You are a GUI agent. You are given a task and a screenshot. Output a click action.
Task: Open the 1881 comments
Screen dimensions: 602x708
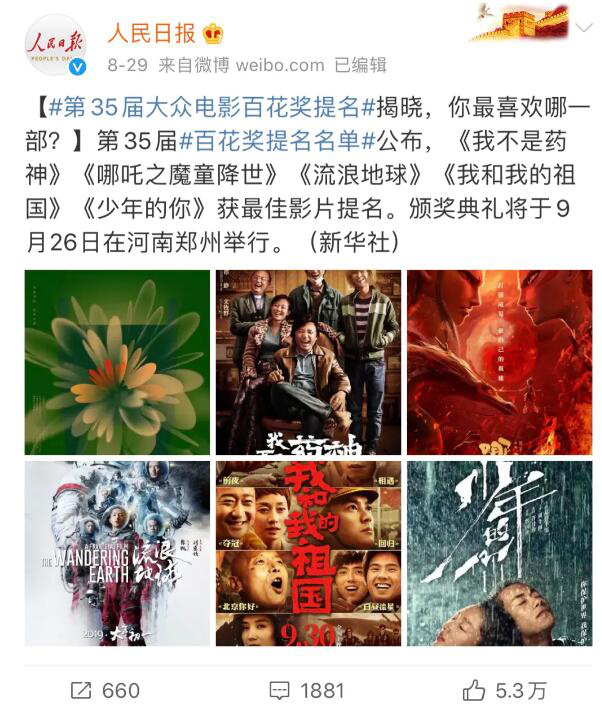[306, 690]
